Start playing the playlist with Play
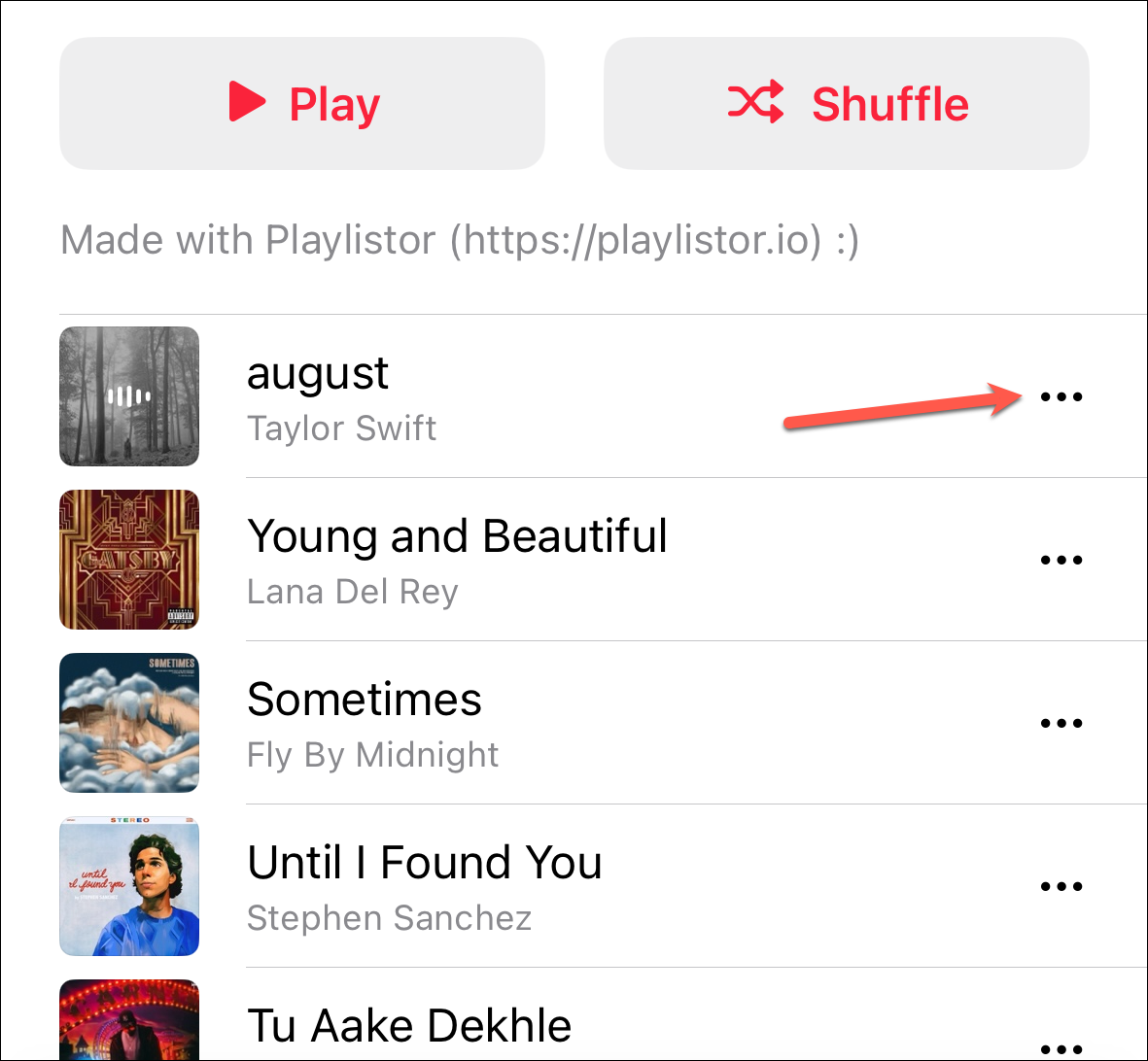This screenshot has width=1148, height=1061. 302,104
